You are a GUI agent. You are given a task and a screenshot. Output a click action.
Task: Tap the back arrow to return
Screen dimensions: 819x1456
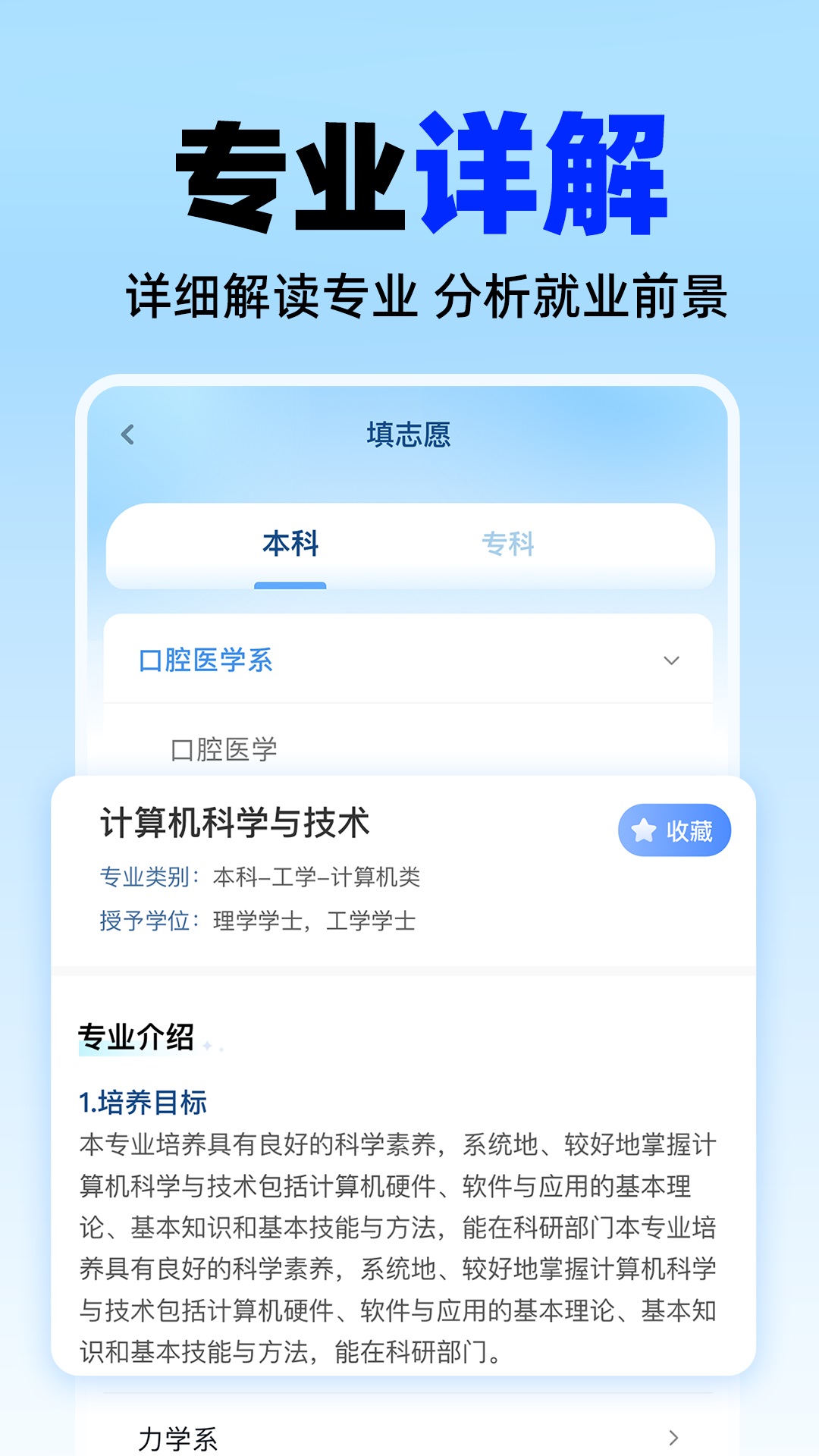[x=127, y=433]
